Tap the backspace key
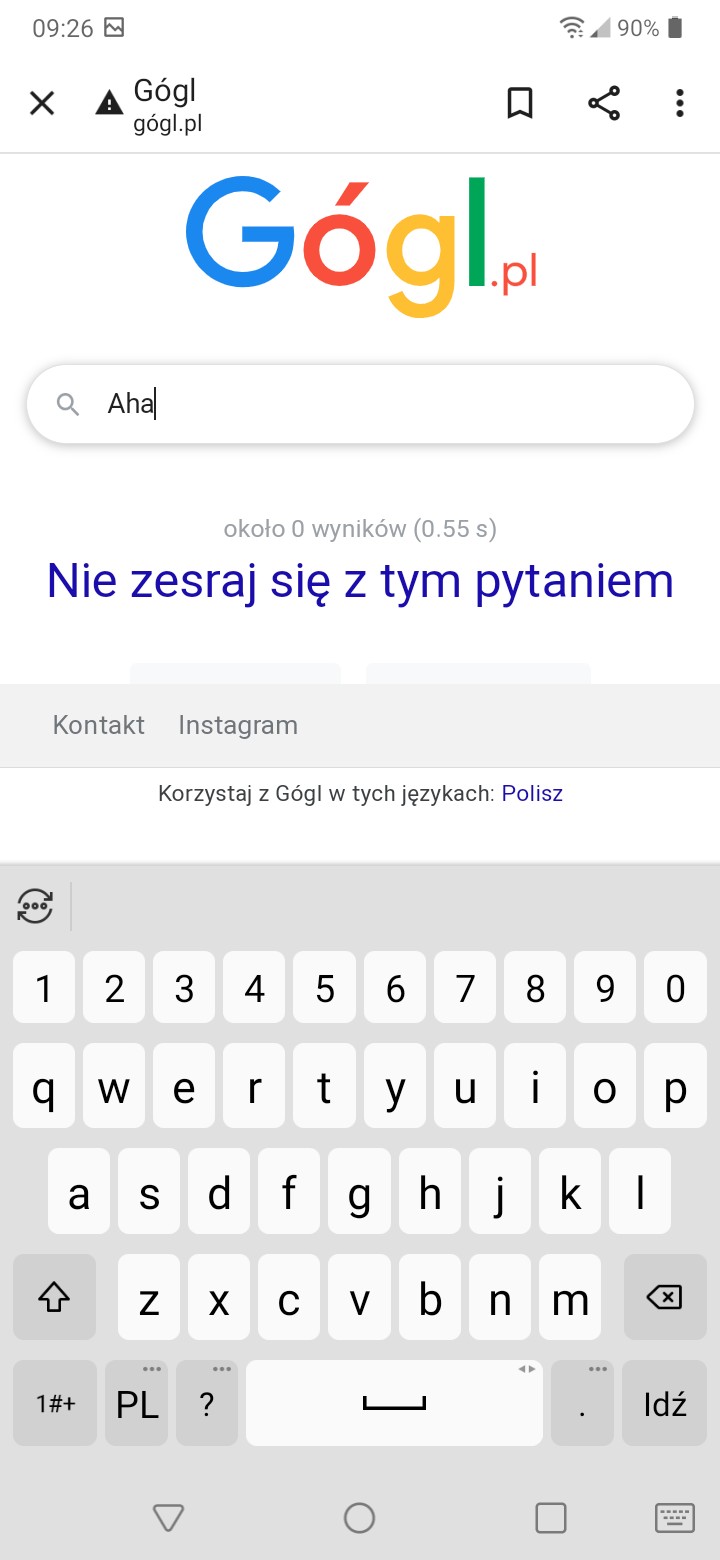The width and height of the screenshot is (720, 1560). tap(664, 1298)
